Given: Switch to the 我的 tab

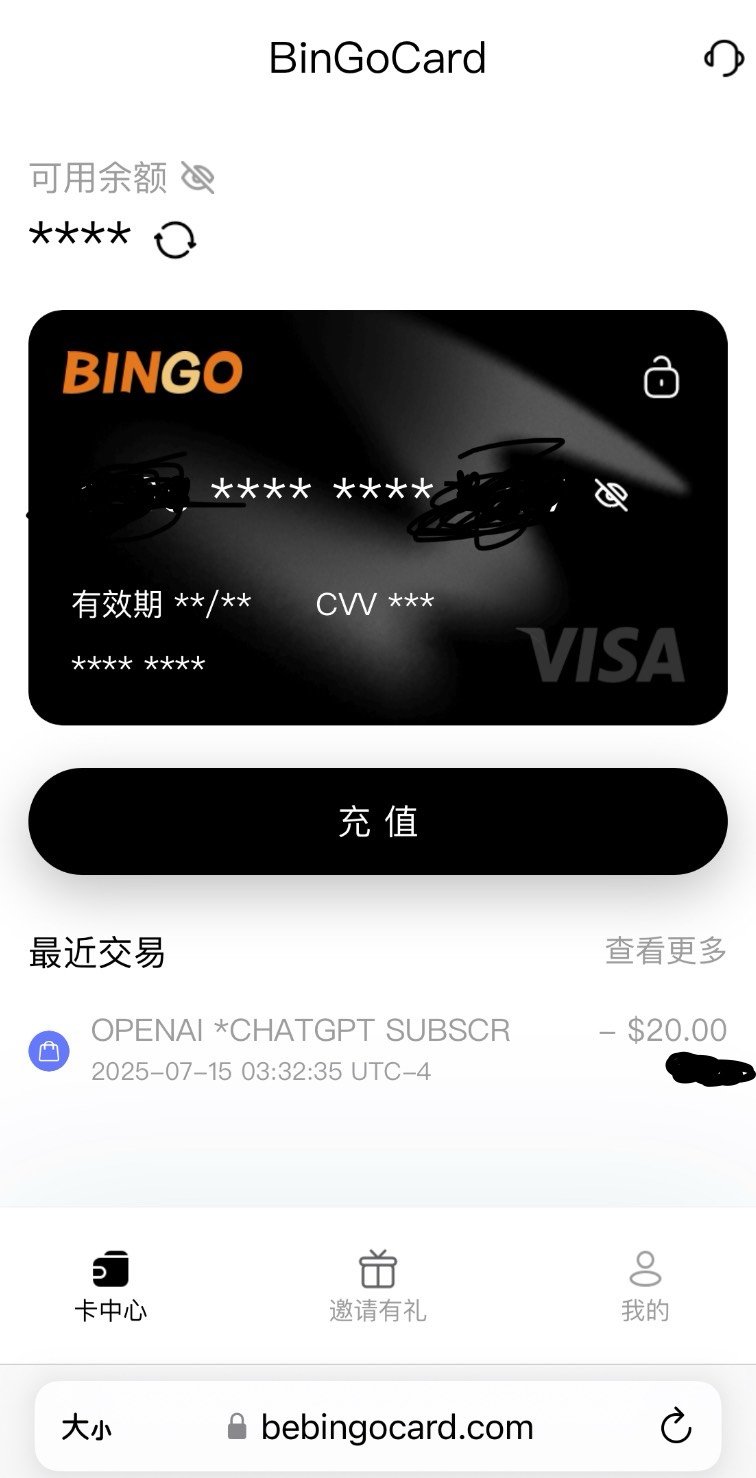Looking at the screenshot, I should click(645, 1286).
